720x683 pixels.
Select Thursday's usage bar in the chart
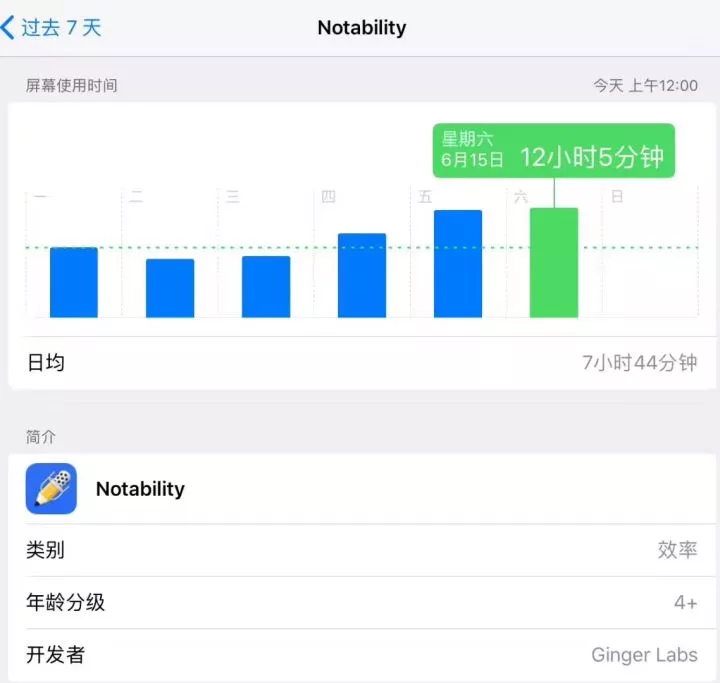[362, 276]
